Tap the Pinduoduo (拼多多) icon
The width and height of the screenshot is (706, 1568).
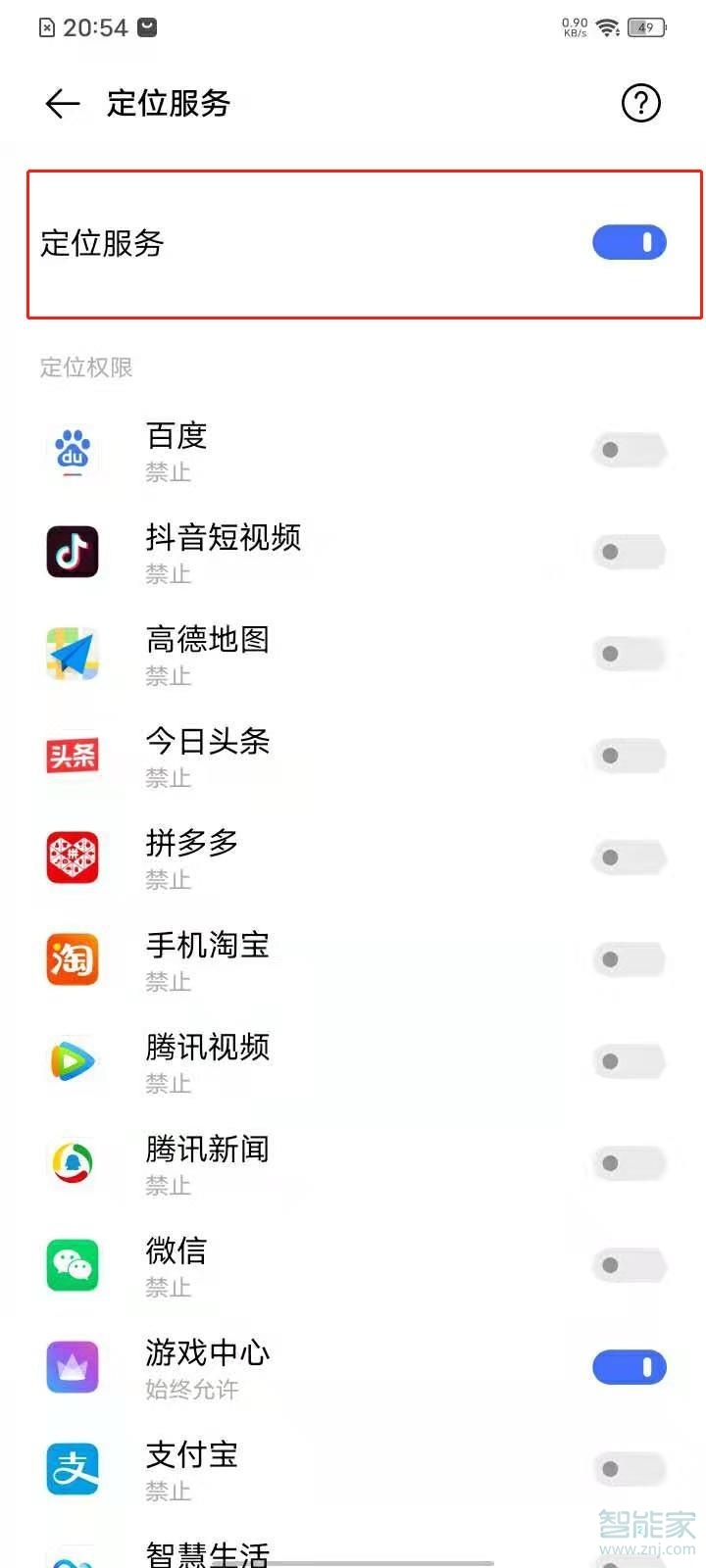tap(72, 857)
